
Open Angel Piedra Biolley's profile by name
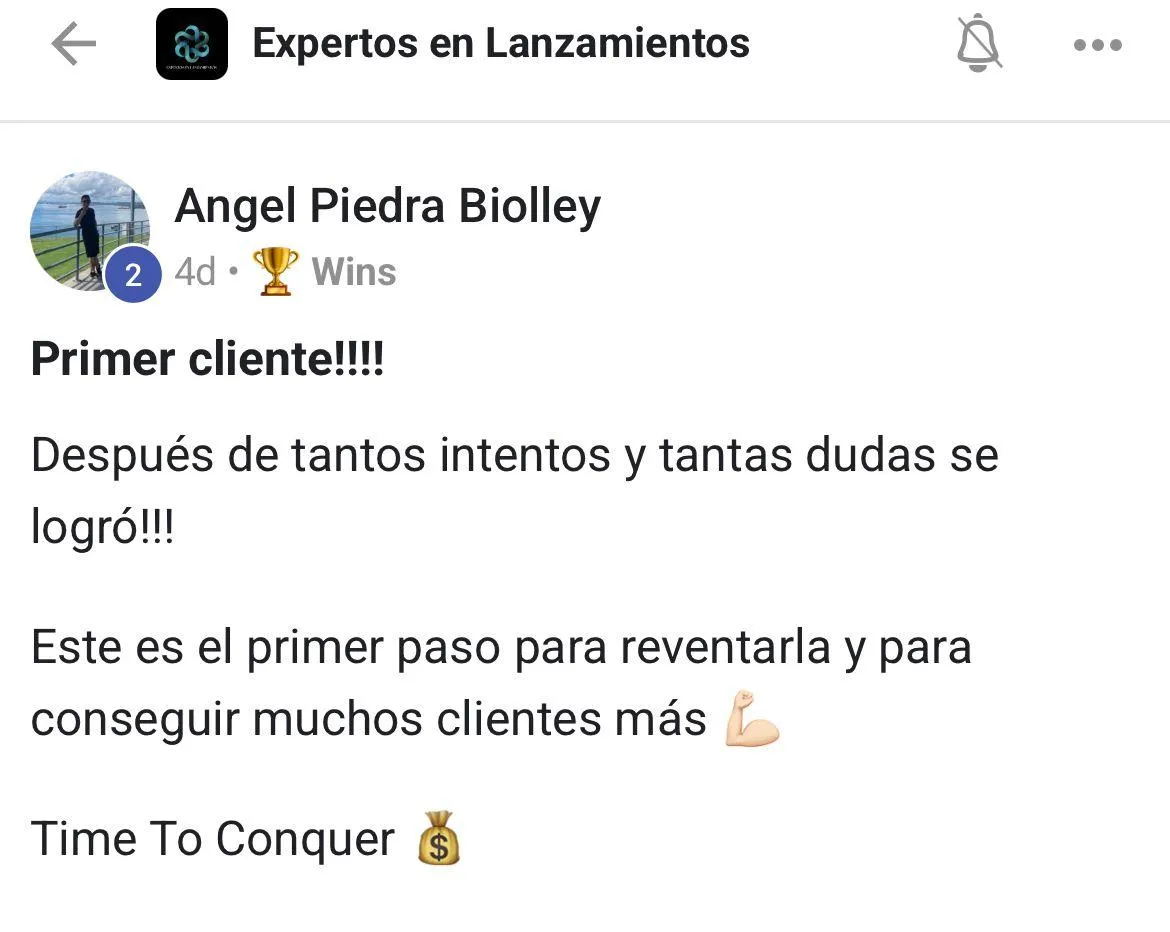pyautogui.click(x=387, y=207)
